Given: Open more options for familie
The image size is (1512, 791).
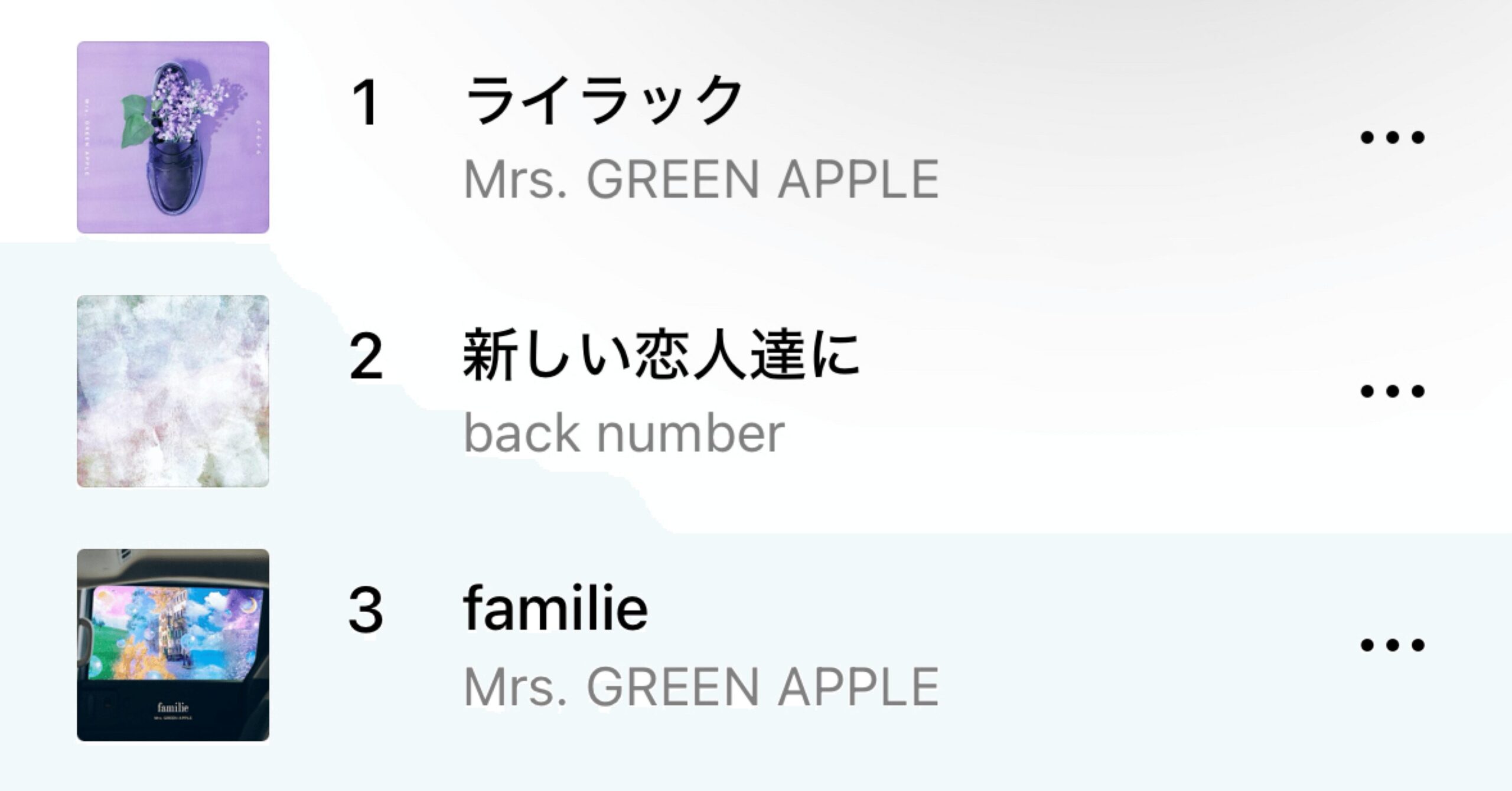Looking at the screenshot, I should click(1393, 645).
